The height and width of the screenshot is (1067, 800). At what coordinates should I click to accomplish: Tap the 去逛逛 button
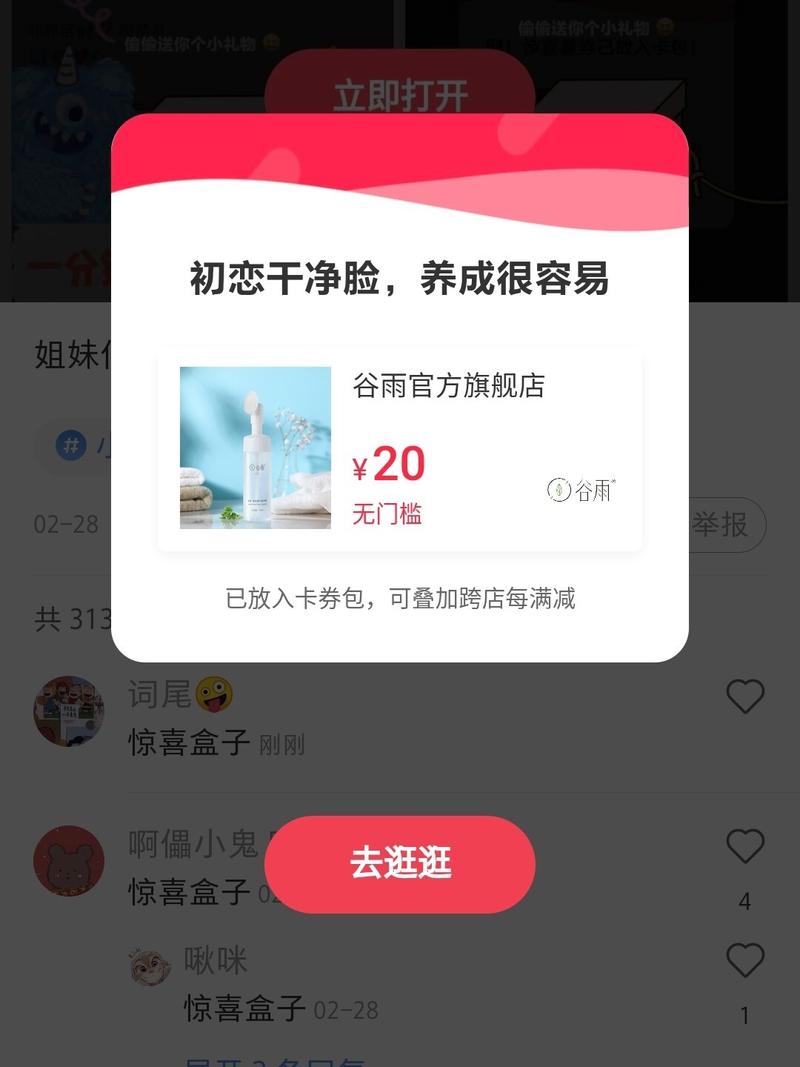pos(400,864)
